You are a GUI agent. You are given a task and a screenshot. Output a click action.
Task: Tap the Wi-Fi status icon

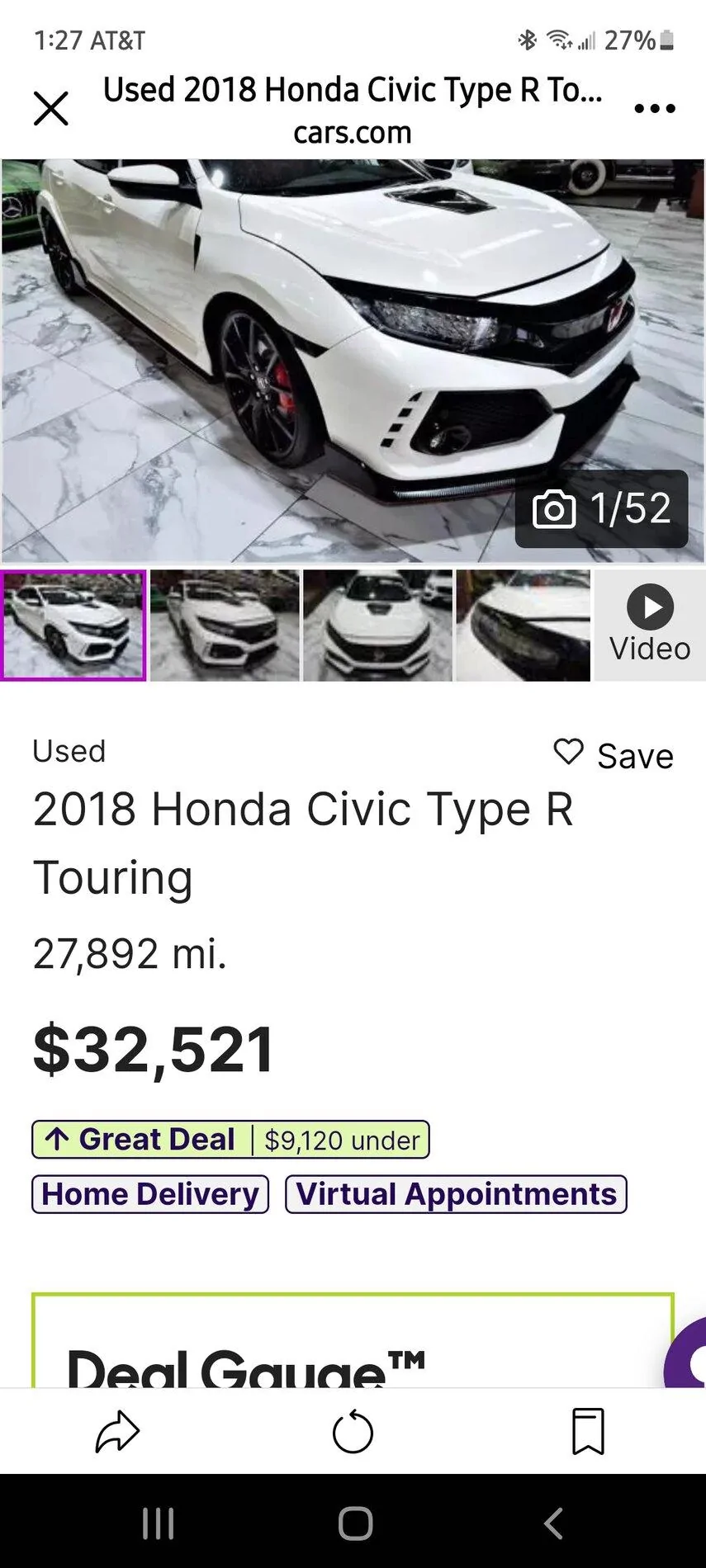coord(559,40)
